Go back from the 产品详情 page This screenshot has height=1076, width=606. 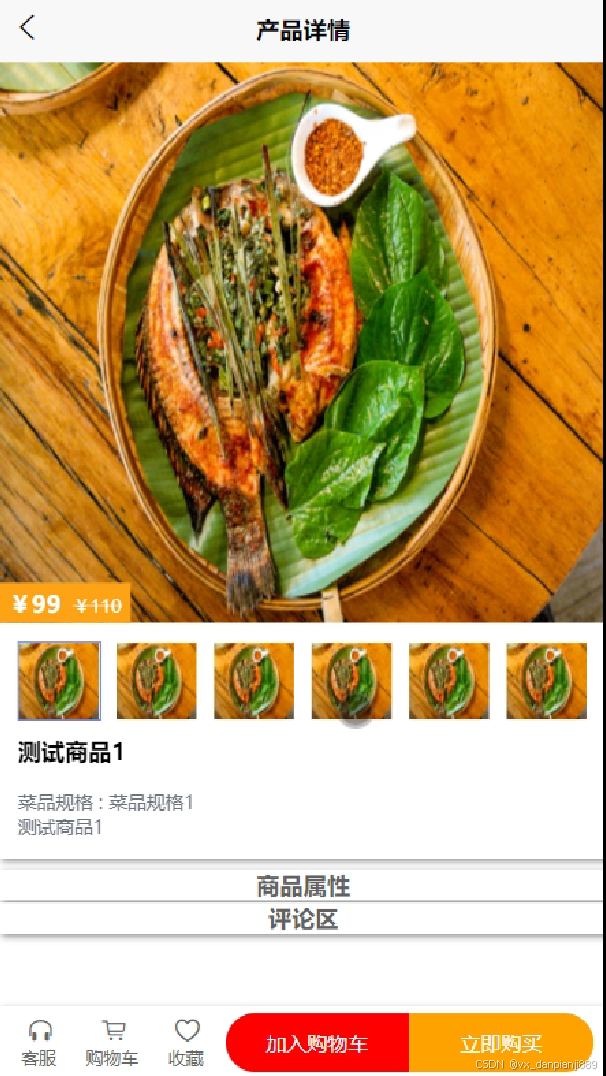coord(27,28)
